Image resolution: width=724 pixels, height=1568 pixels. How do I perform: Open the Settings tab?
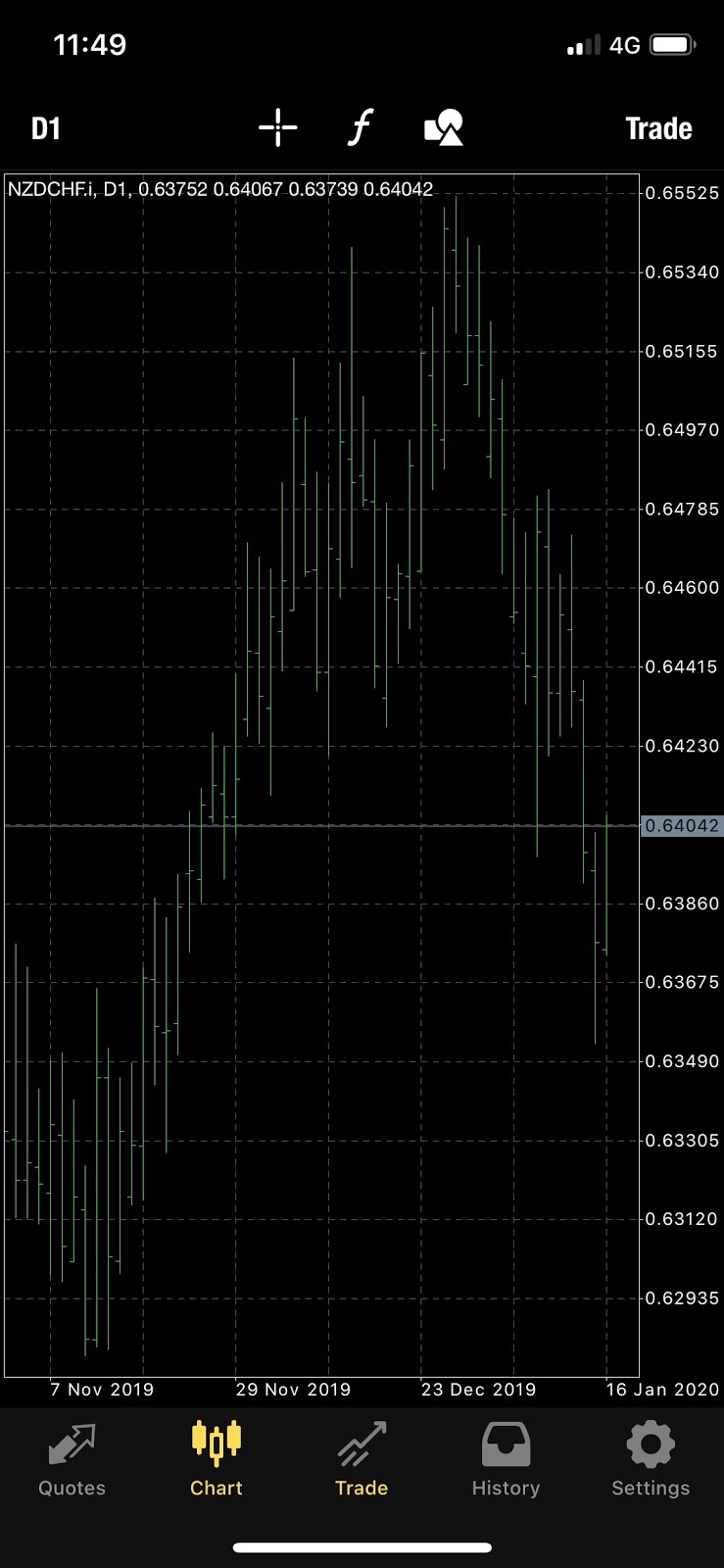click(x=651, y=1459)
